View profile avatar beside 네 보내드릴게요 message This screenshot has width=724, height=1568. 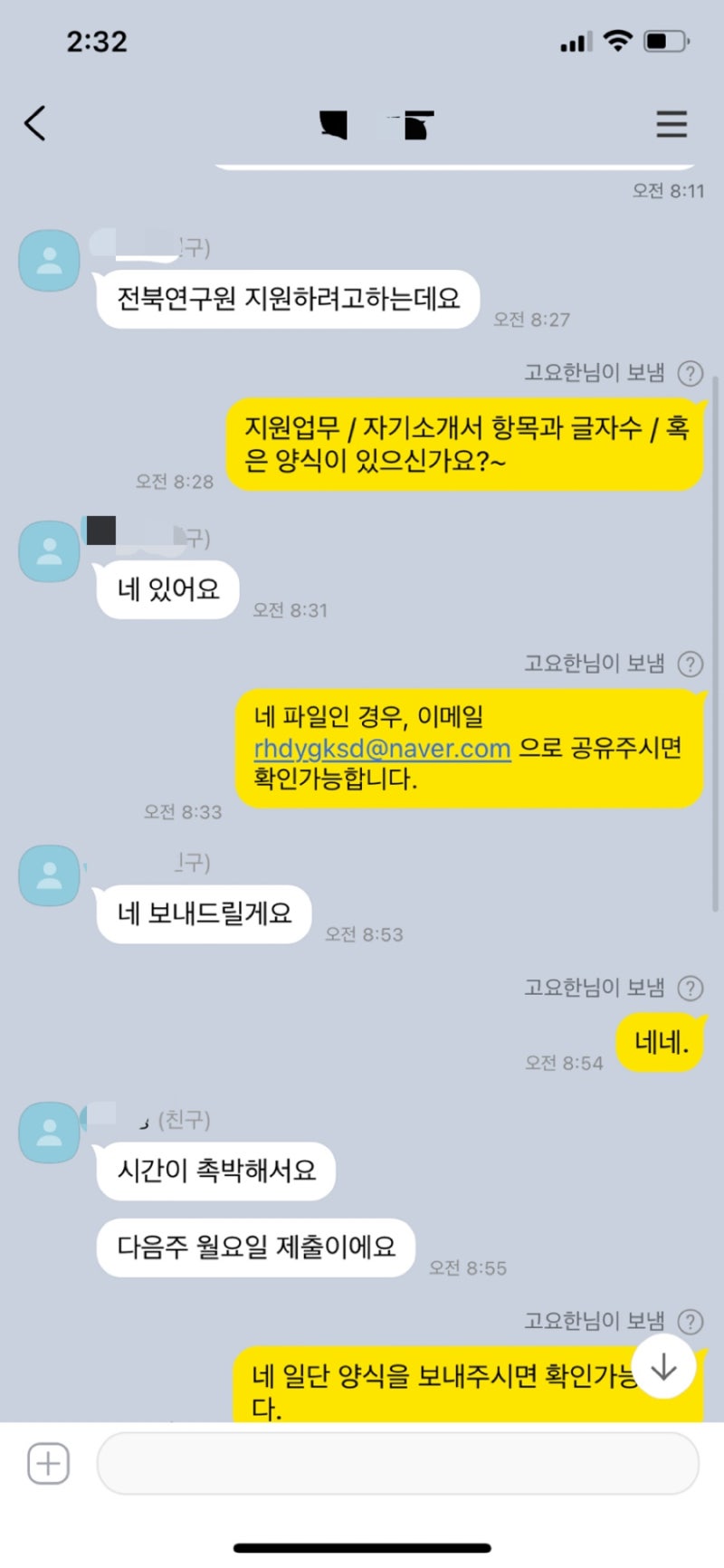(x=50, y=875)
